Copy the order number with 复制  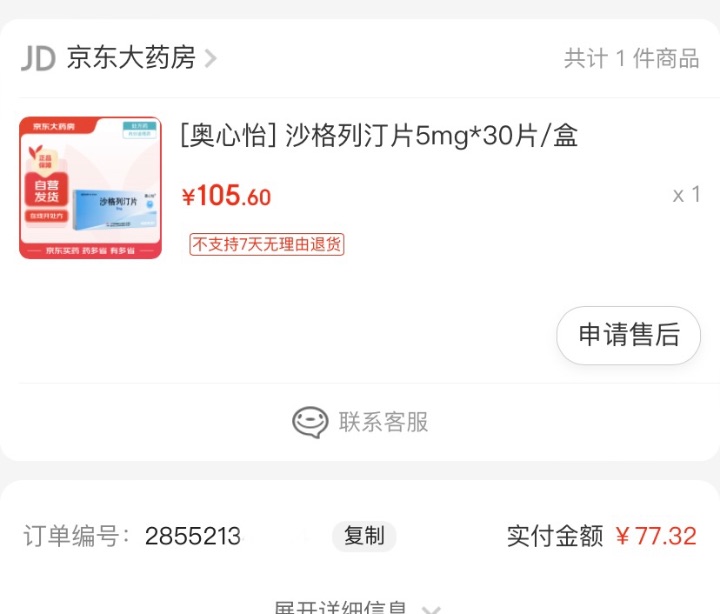[x=364, y=536]
